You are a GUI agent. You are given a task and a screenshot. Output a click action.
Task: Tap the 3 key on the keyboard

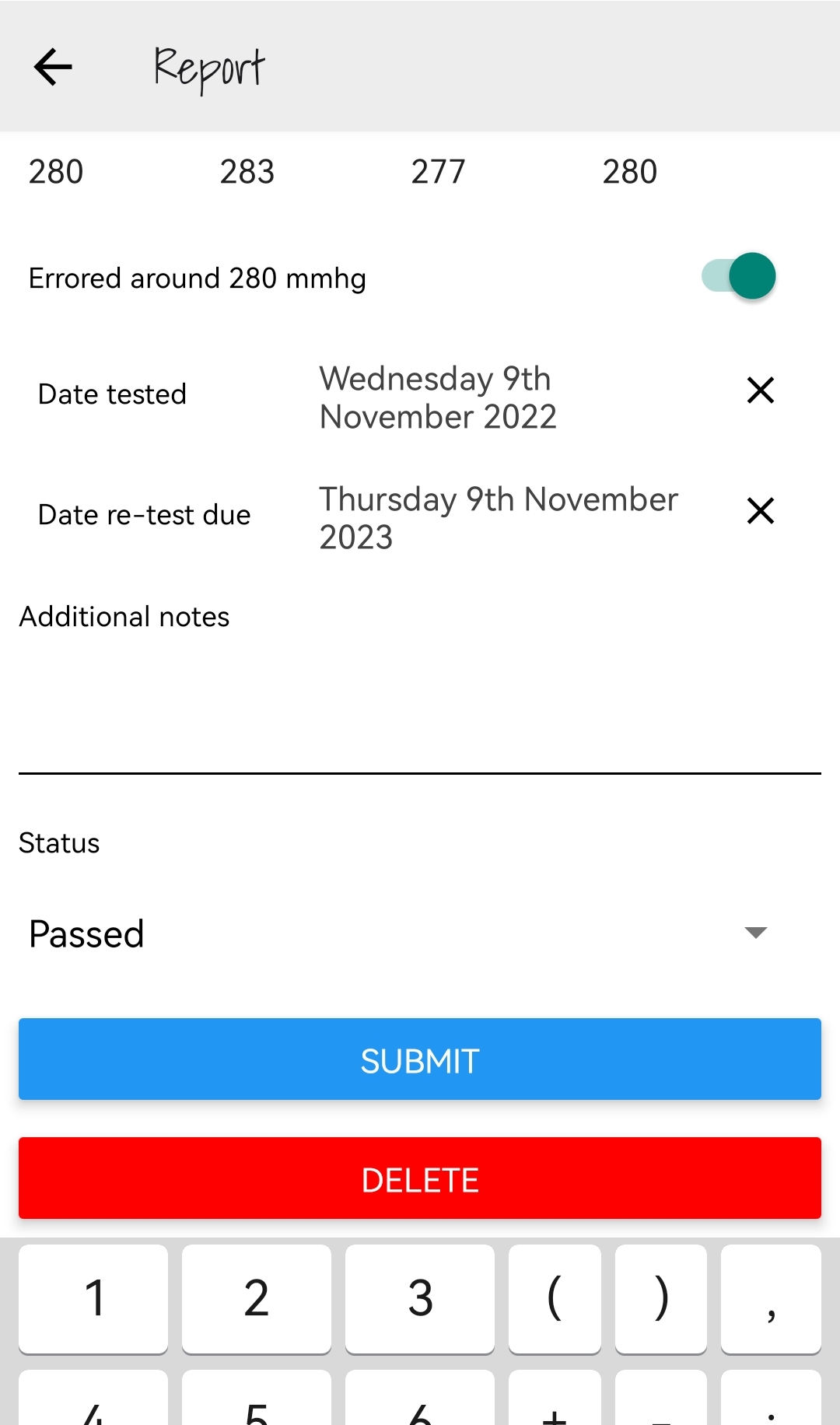pos(420,1297)
